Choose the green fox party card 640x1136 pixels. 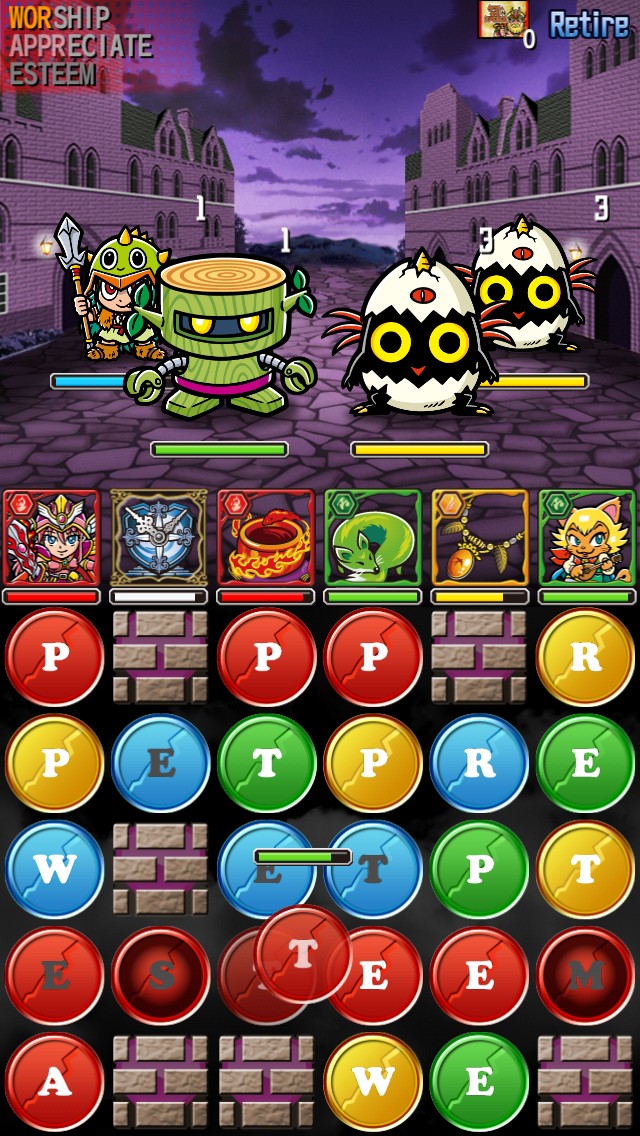(x=373, y=538)
